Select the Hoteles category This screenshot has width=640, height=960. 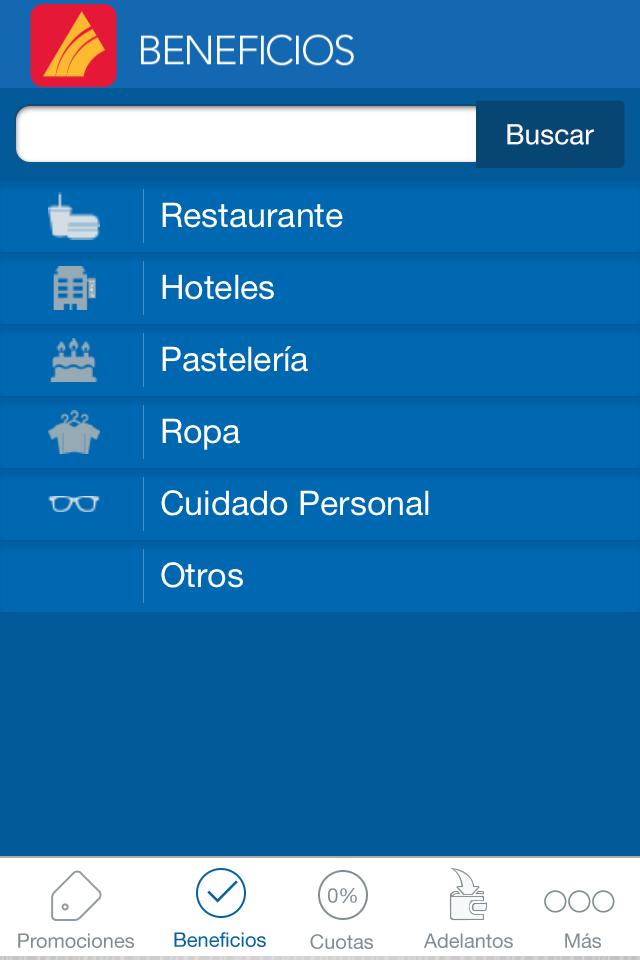click(320, 288)
